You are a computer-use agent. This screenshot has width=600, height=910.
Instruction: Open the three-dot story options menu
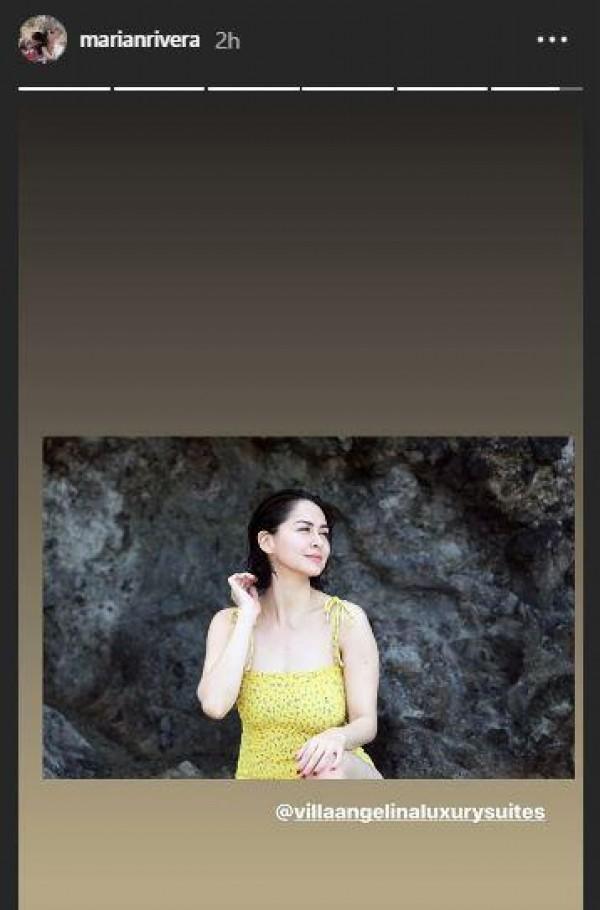click(552, 40)
